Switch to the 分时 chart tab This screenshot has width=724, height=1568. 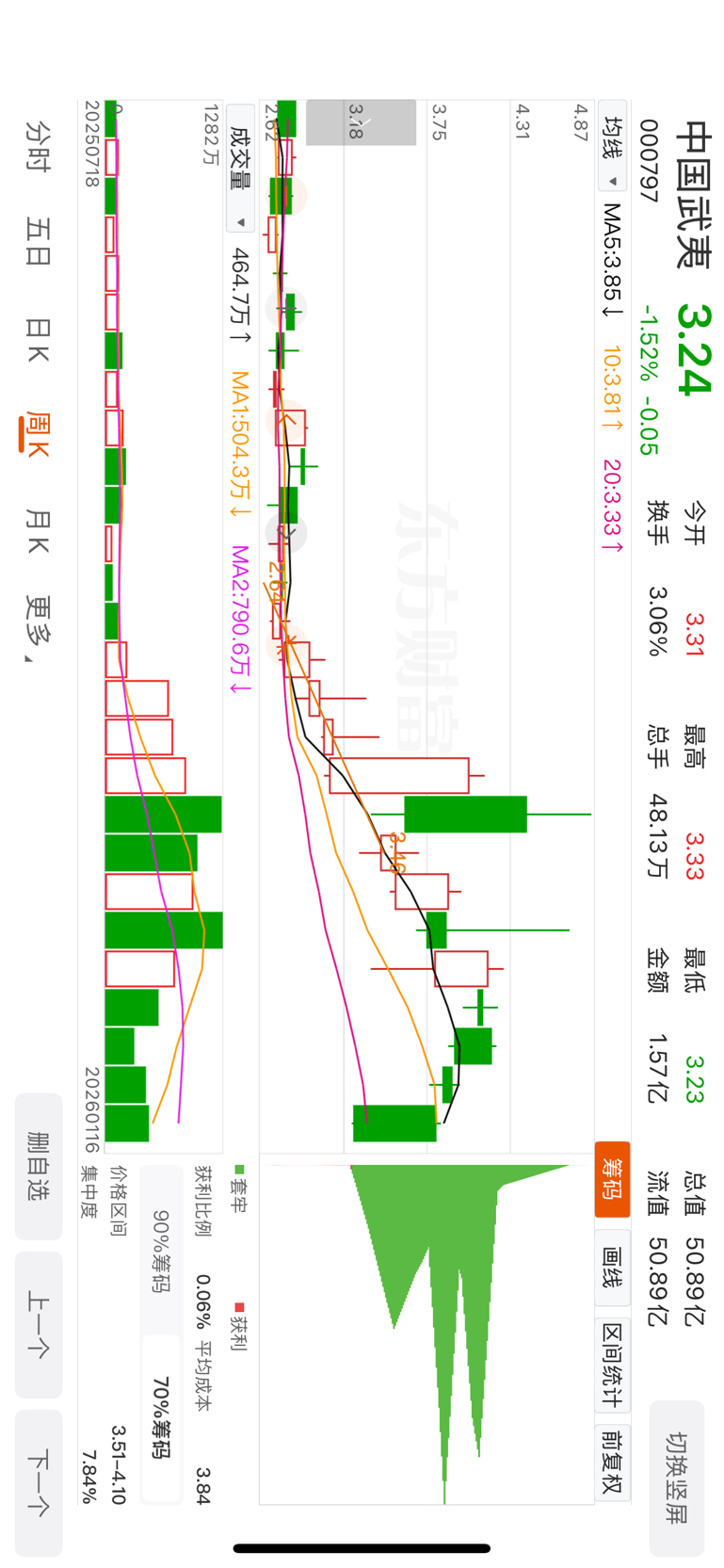pyautogui.click(x=38, y=146)
